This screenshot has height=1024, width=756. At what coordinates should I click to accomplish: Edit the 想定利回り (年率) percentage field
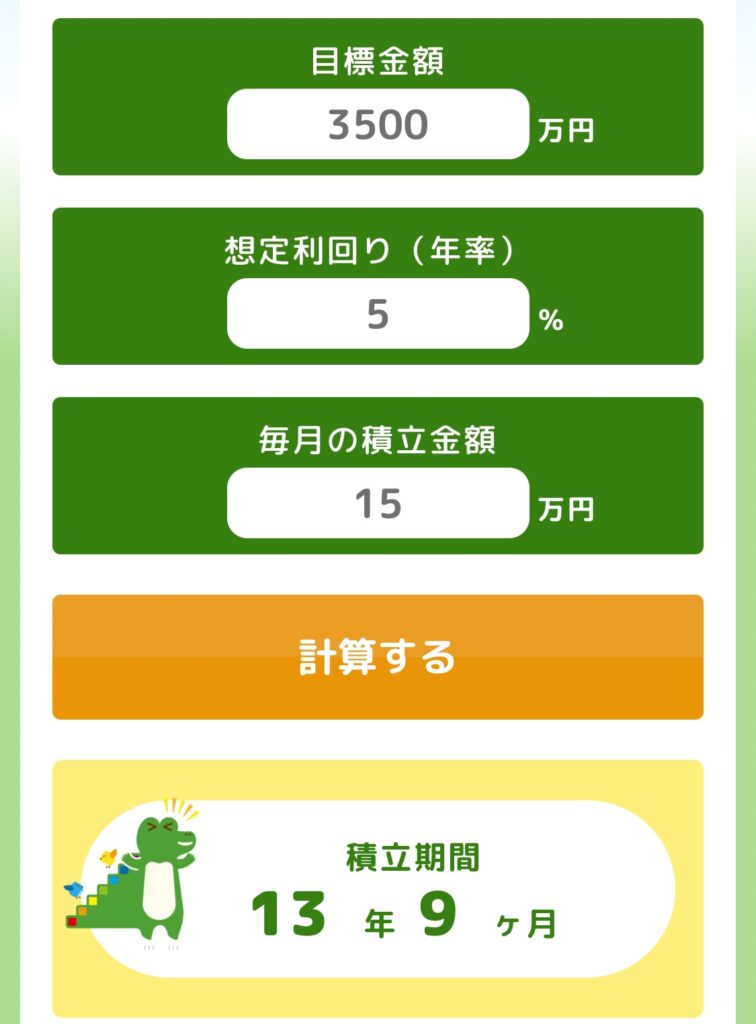click(378, 314)
